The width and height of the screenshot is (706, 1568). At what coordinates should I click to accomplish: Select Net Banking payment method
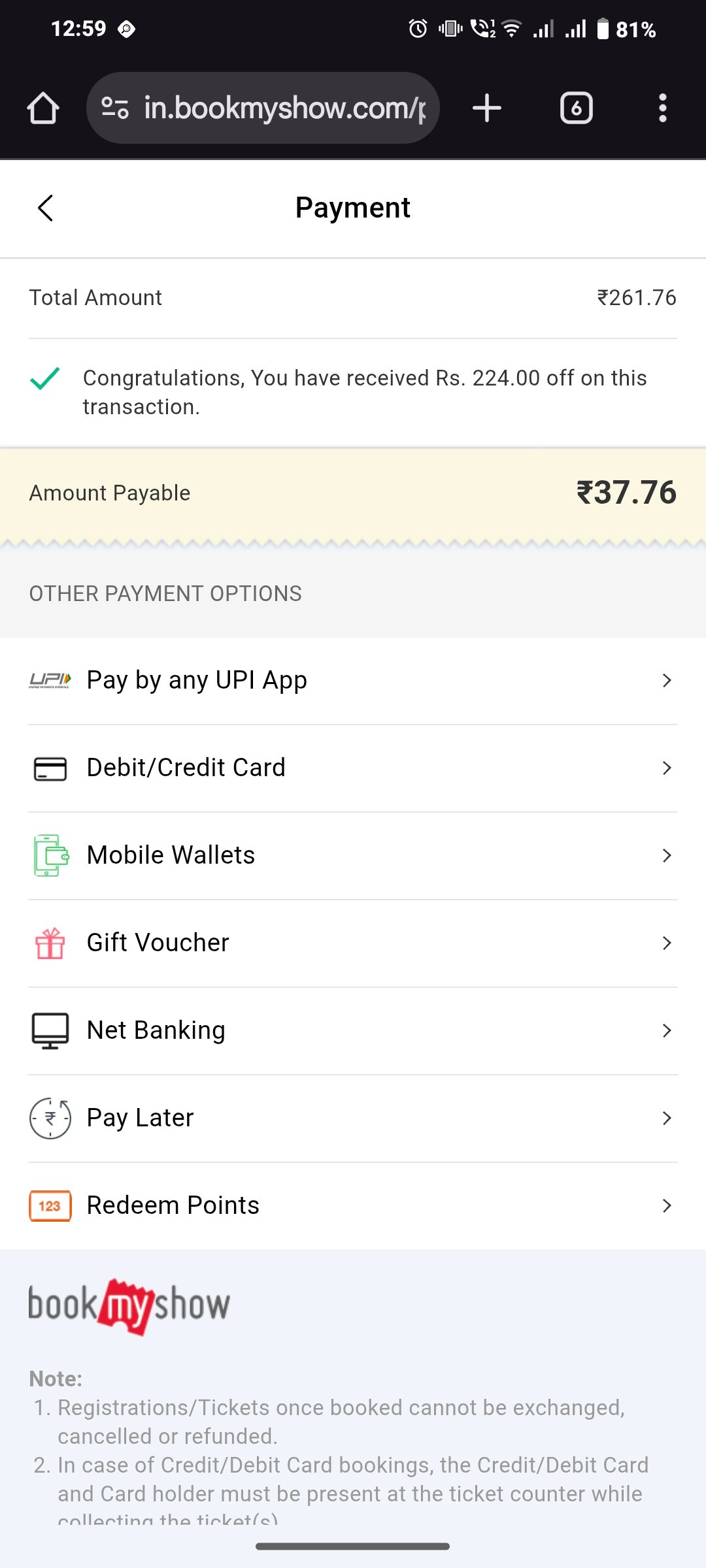point(353,1031)
